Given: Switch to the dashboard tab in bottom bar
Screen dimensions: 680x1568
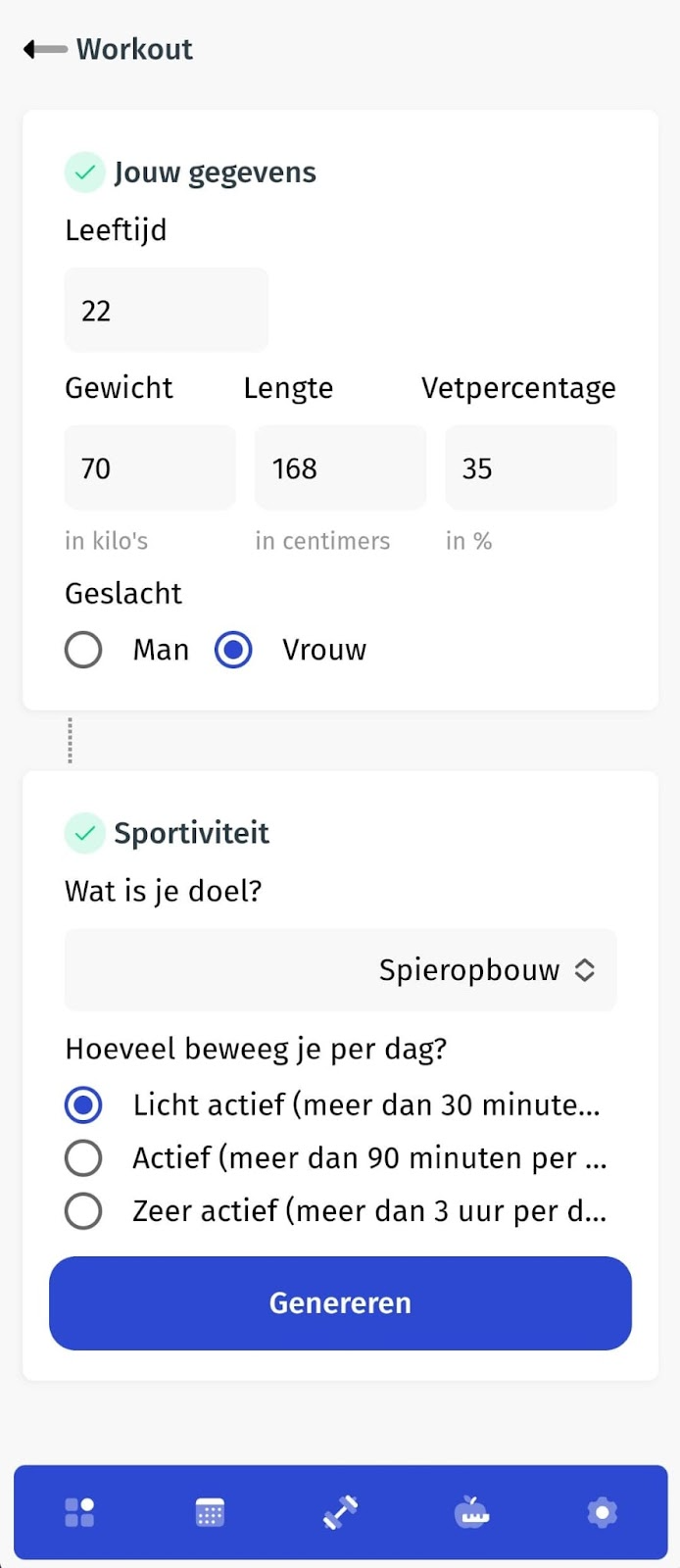Looking at the screenshot, I should [79, 1512].
